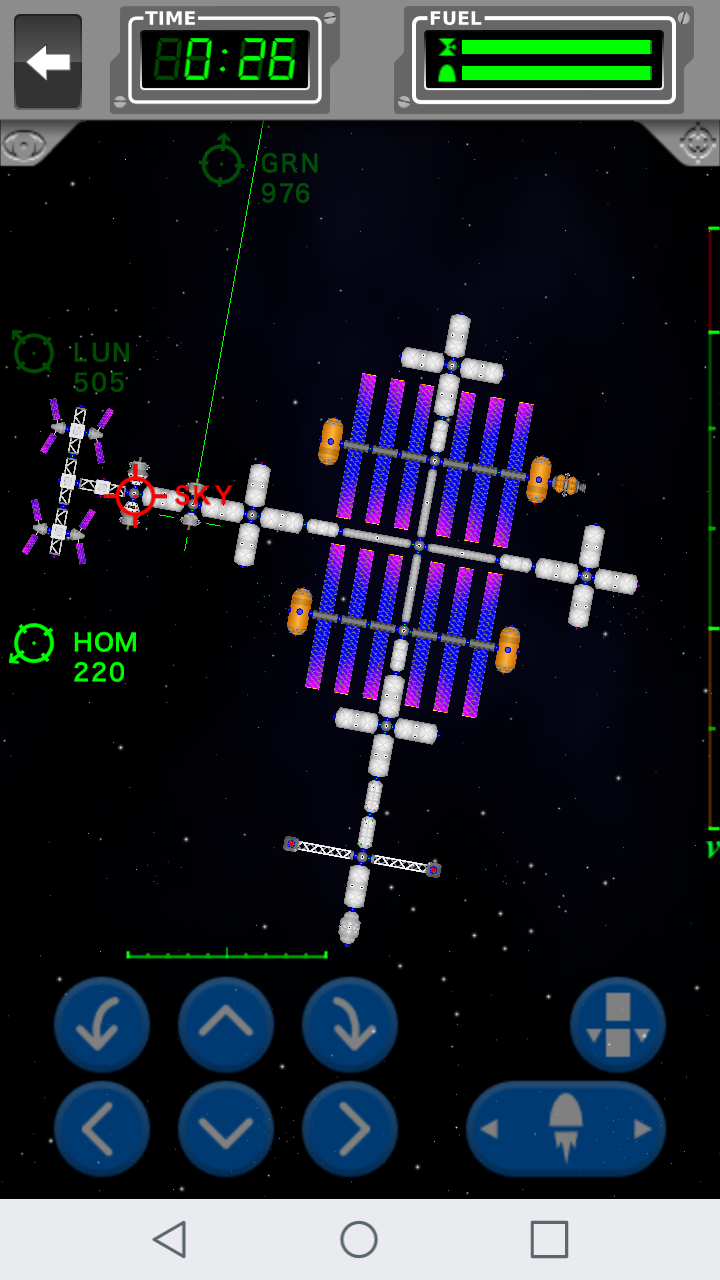Thrust the ship downward

226,1129
